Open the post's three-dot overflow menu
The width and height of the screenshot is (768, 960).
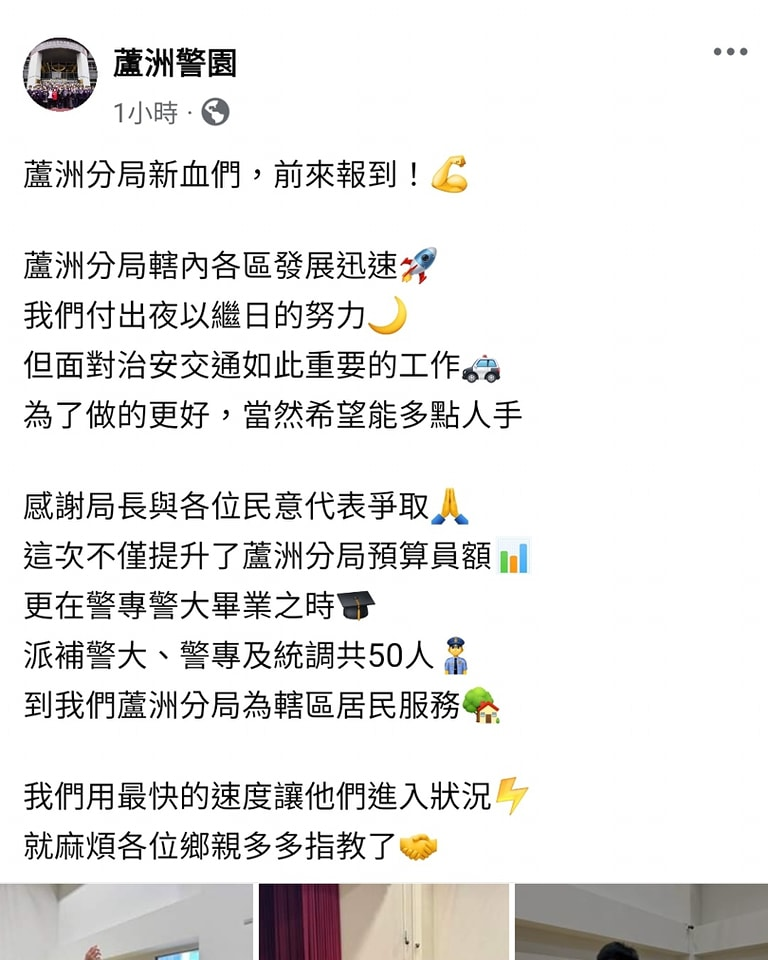tap(730, 52)
